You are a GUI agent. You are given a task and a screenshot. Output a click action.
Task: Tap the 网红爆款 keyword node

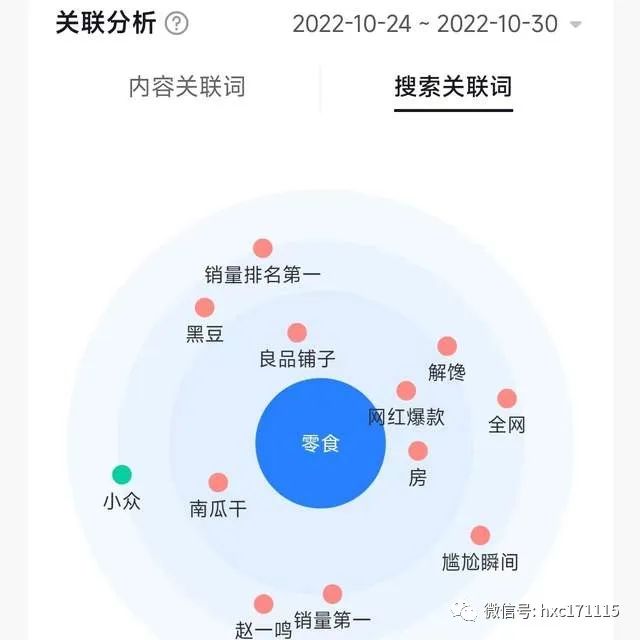(406, 391)
